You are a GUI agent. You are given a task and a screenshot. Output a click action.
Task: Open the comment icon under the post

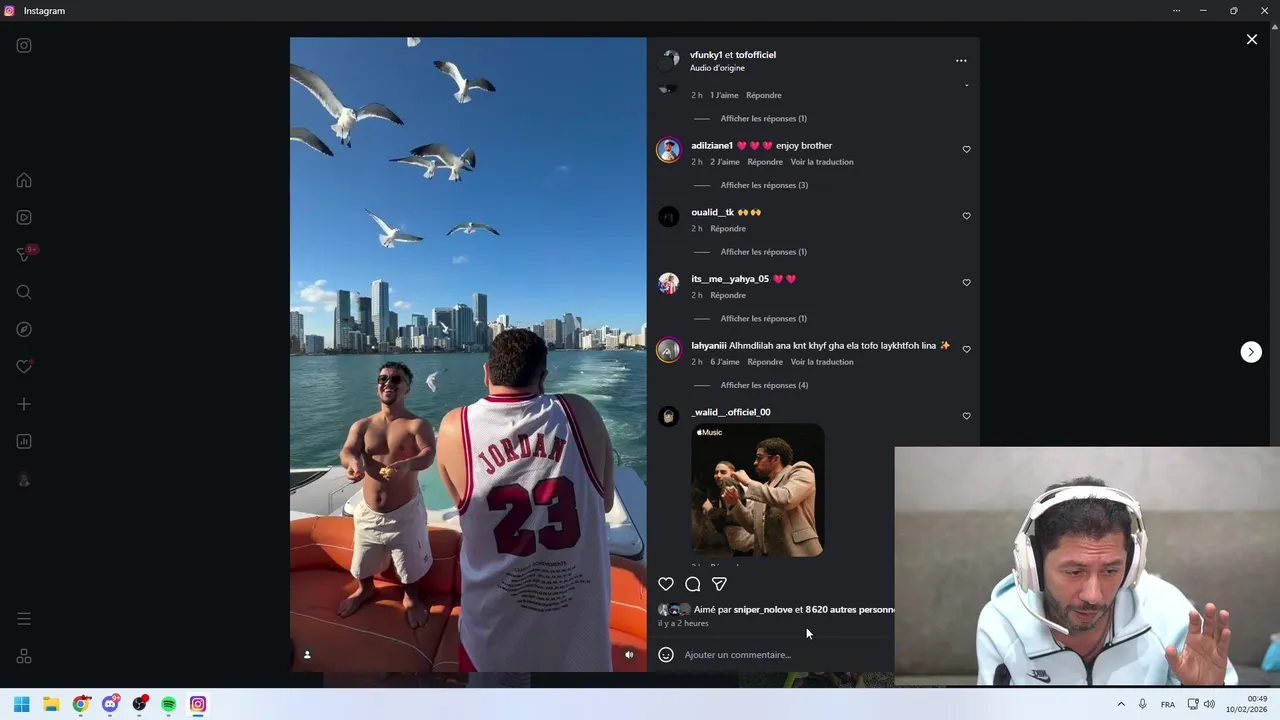pyautogui.click(x=693, y=584)
